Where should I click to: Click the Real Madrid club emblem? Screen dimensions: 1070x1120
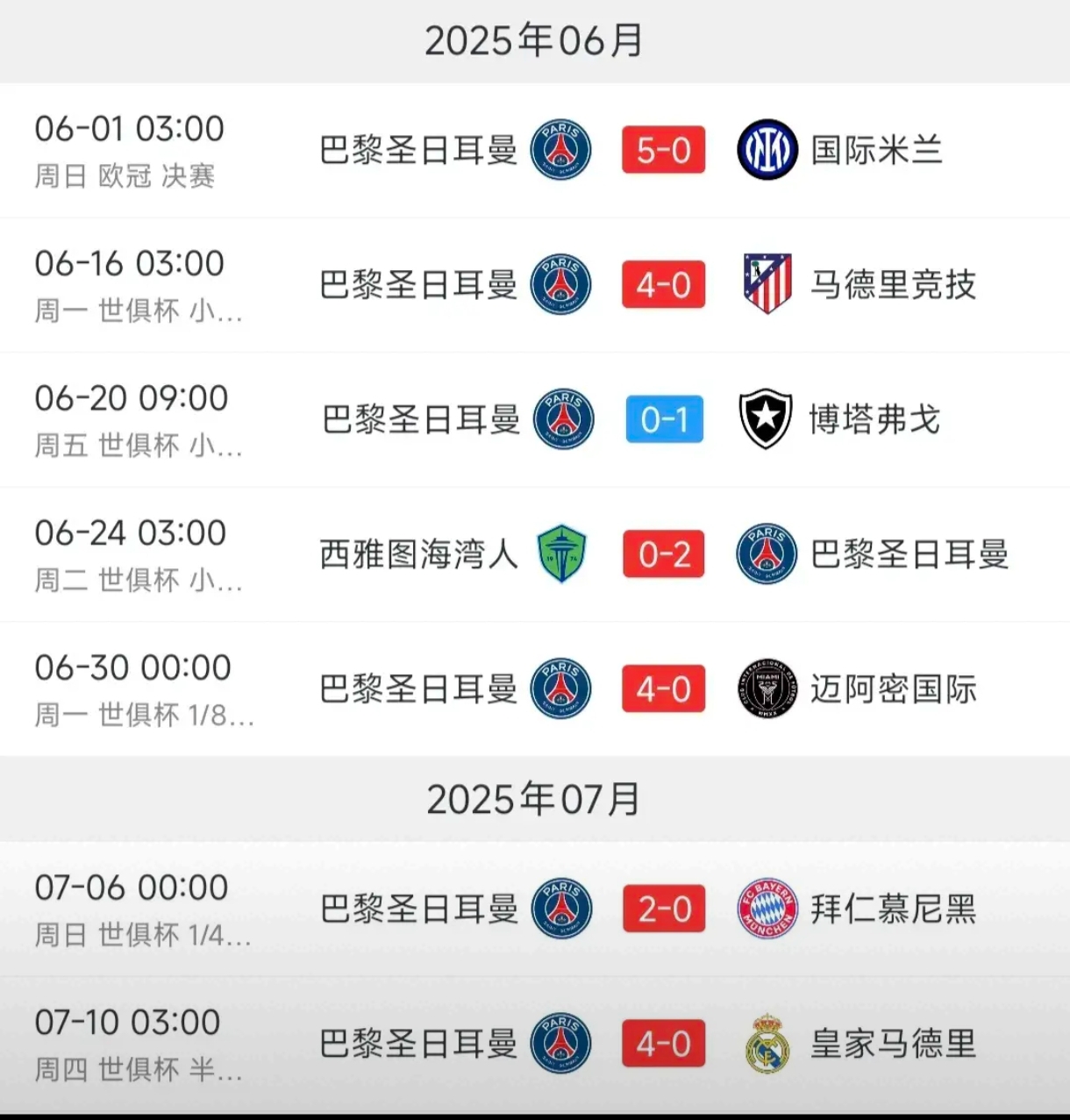coord(767,1044)
